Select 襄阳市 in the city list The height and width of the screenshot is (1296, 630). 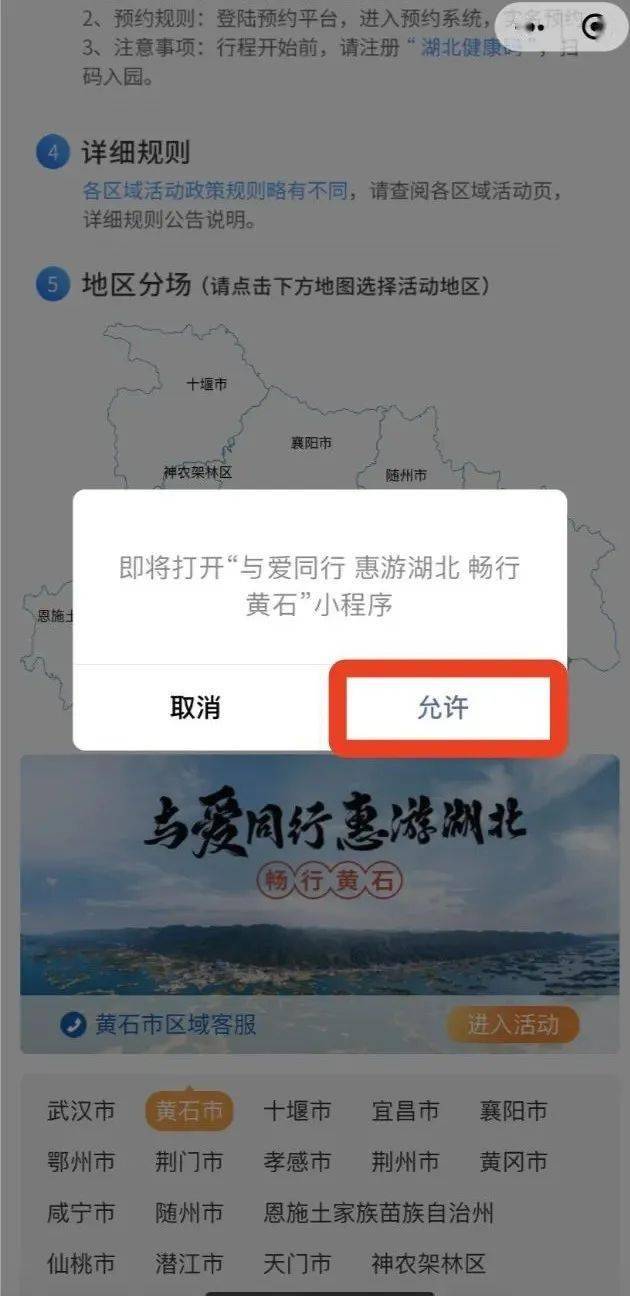coord(513,1111)
